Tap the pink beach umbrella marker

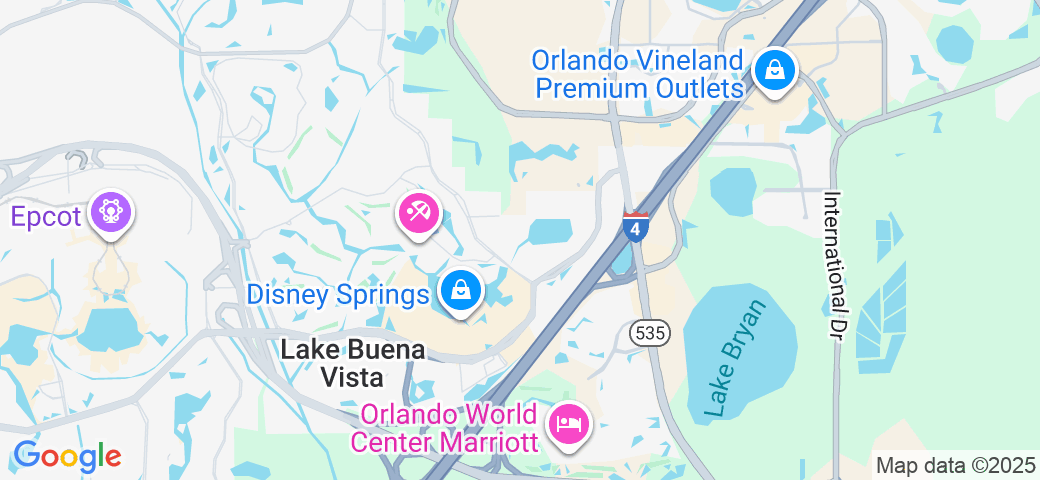coord(418,214)
